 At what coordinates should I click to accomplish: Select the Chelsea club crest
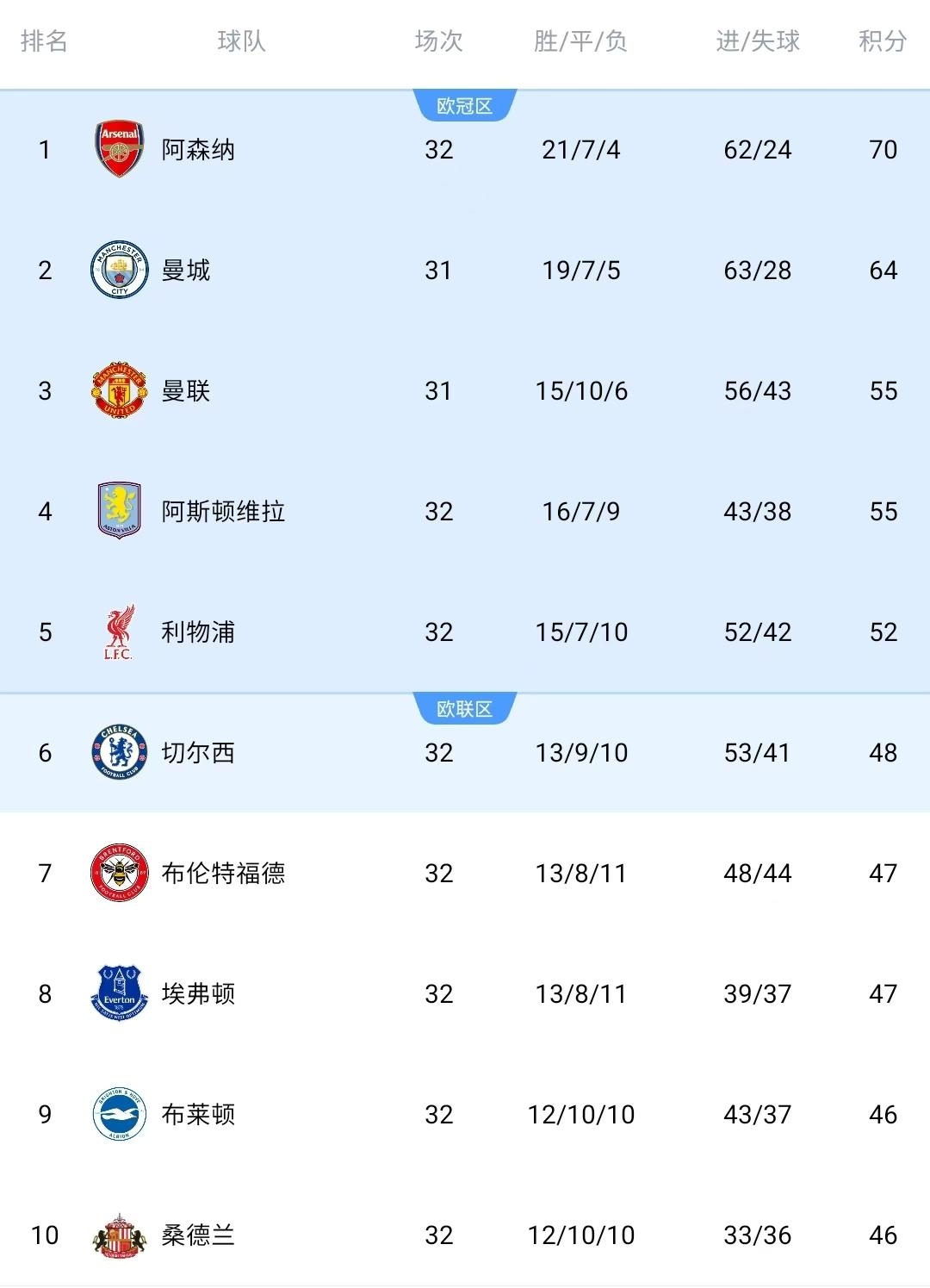119,751
